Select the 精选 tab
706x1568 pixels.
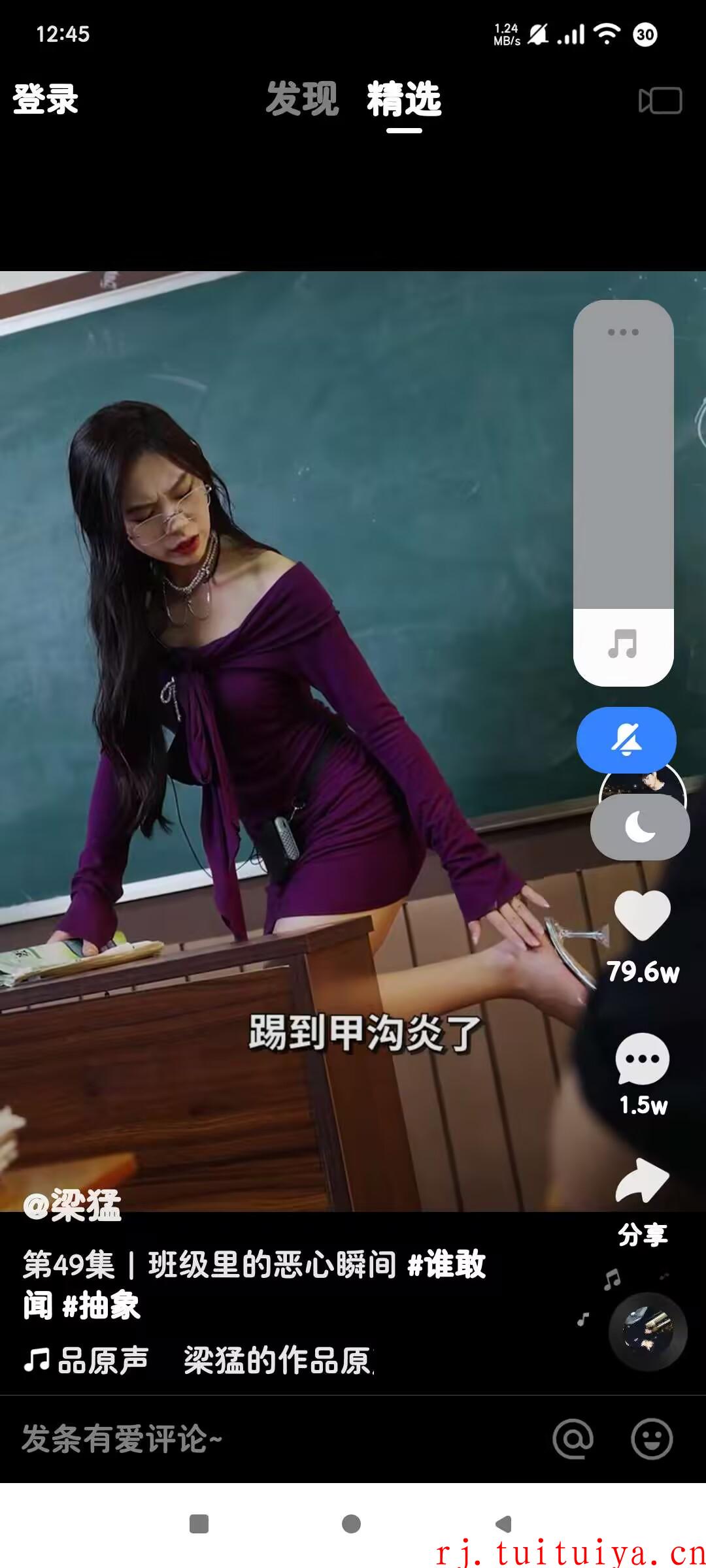pyautogui.click(x=404, y=99)
